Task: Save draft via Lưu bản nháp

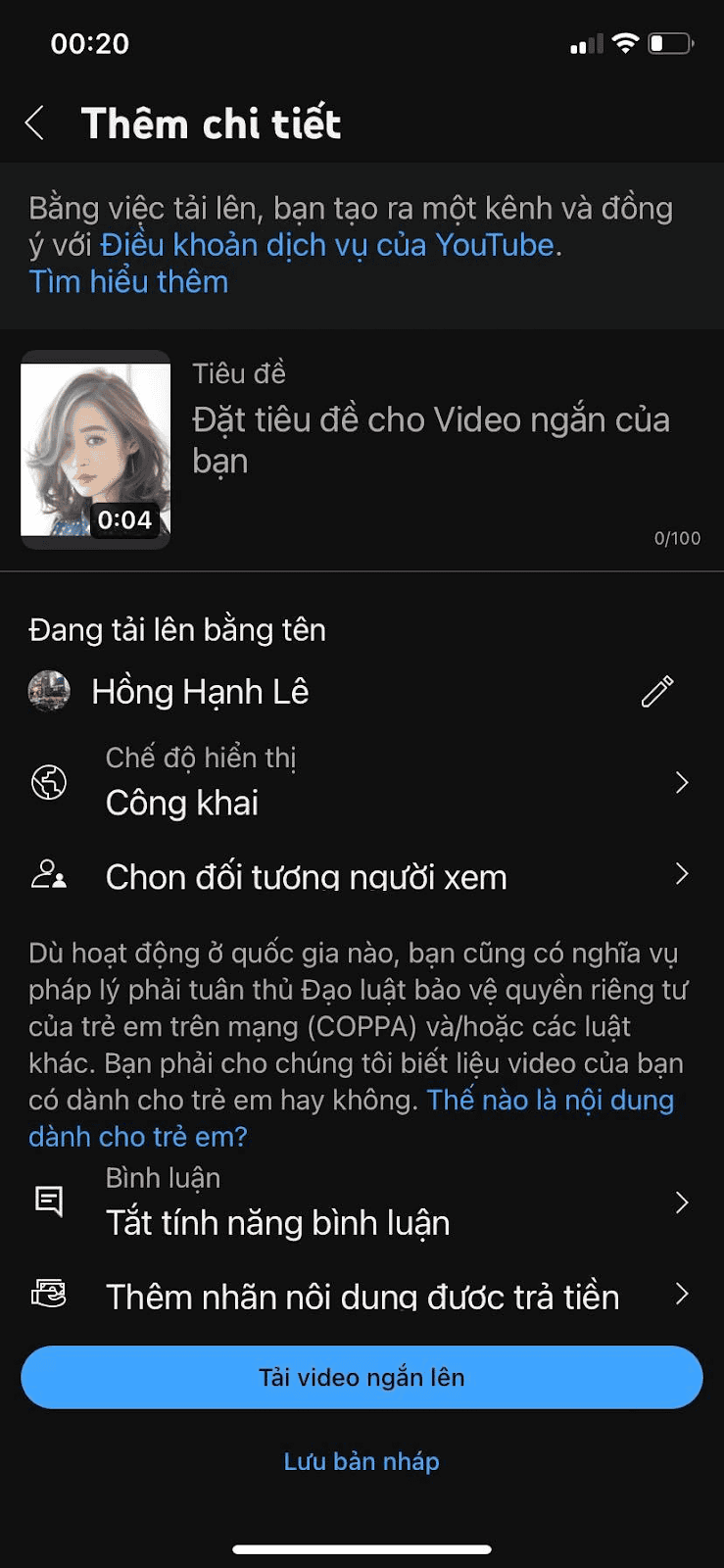Action: [x=362, y=1461]
